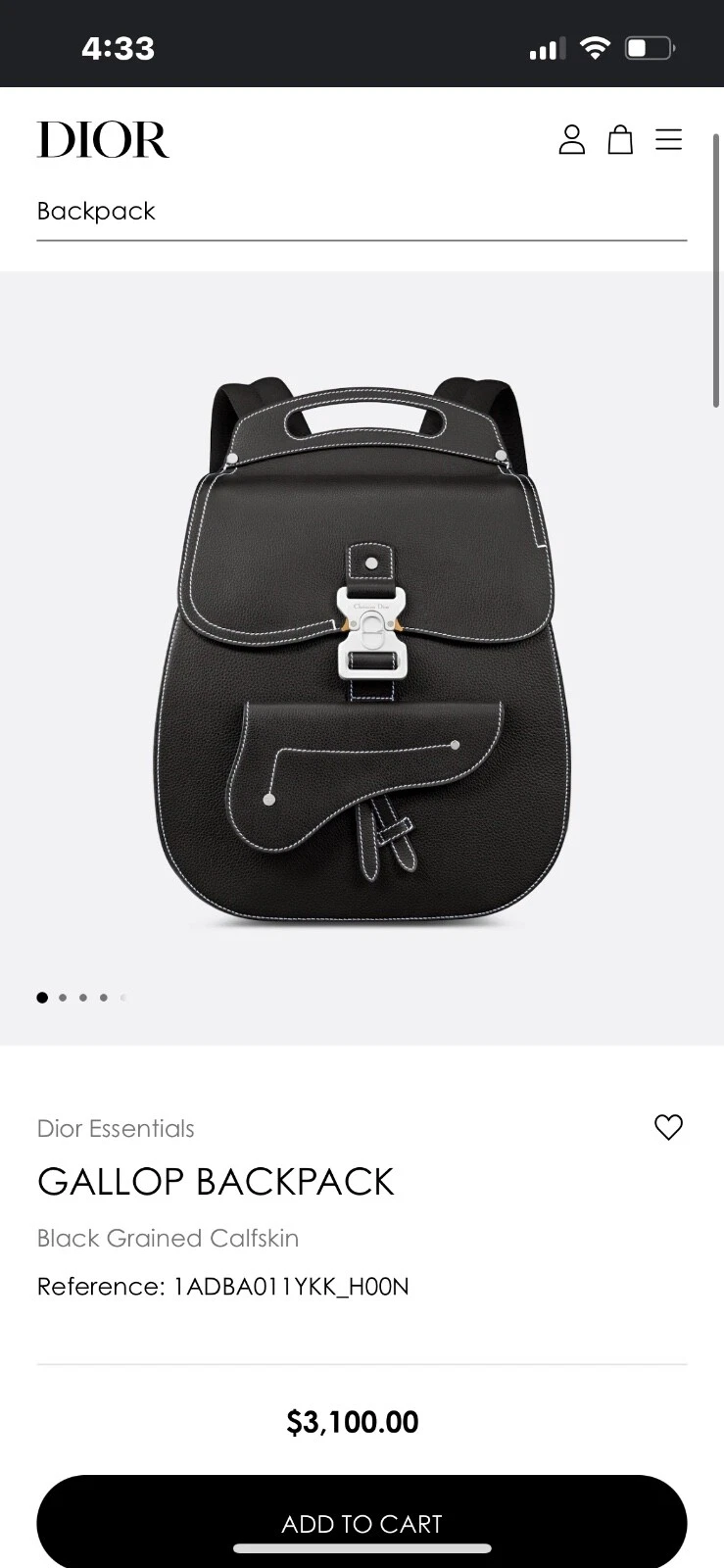Screen dimensions: 724x1568
Task: Open the shopping bag
Action: click(x=620, y=140)
